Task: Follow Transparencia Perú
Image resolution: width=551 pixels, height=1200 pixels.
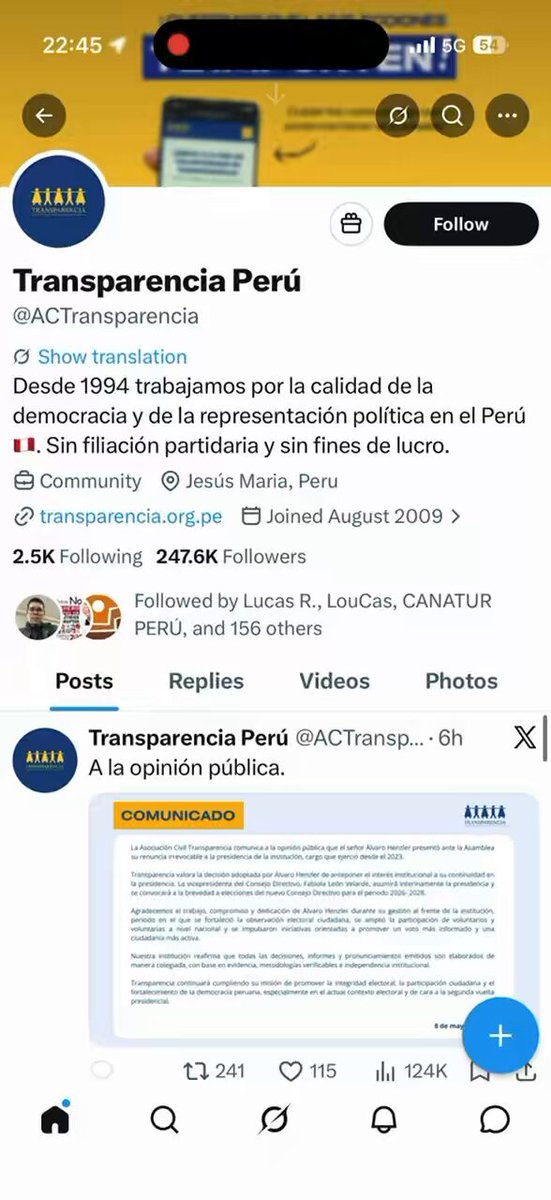Action: coord(461,224)
